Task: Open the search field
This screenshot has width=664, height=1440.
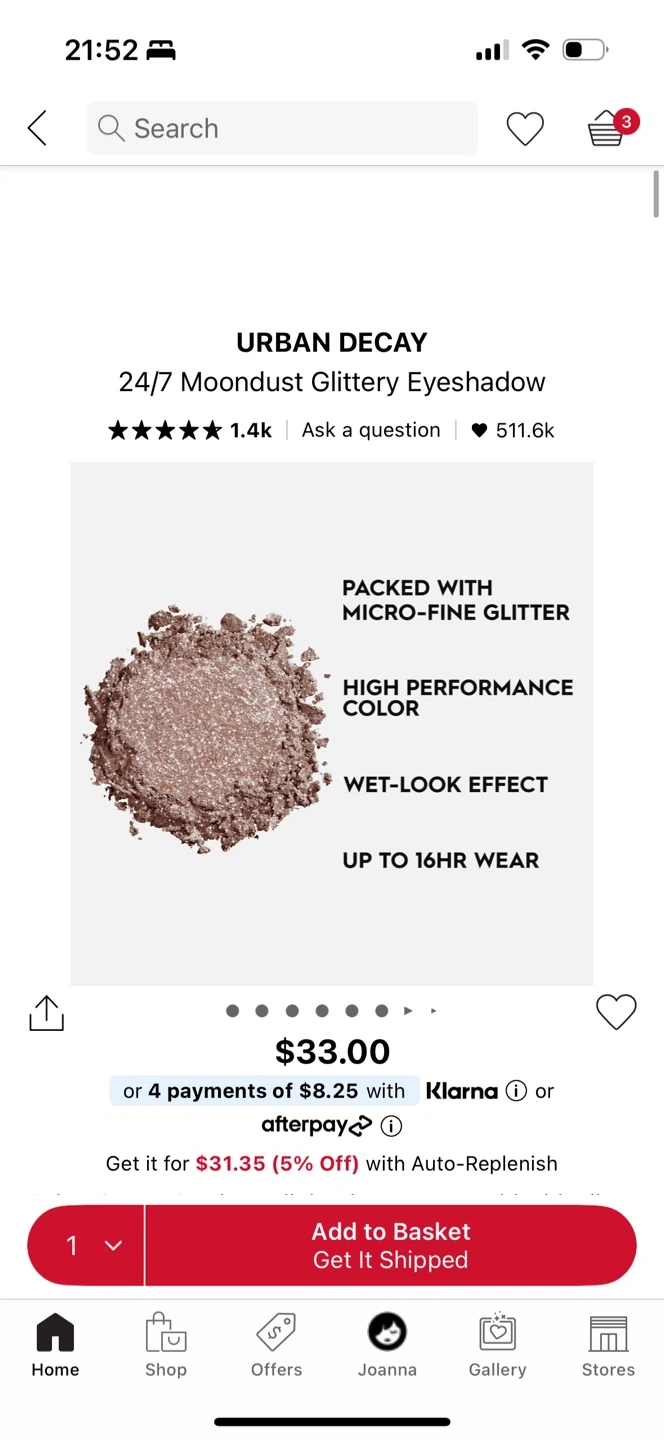Action: coord(281,128)
